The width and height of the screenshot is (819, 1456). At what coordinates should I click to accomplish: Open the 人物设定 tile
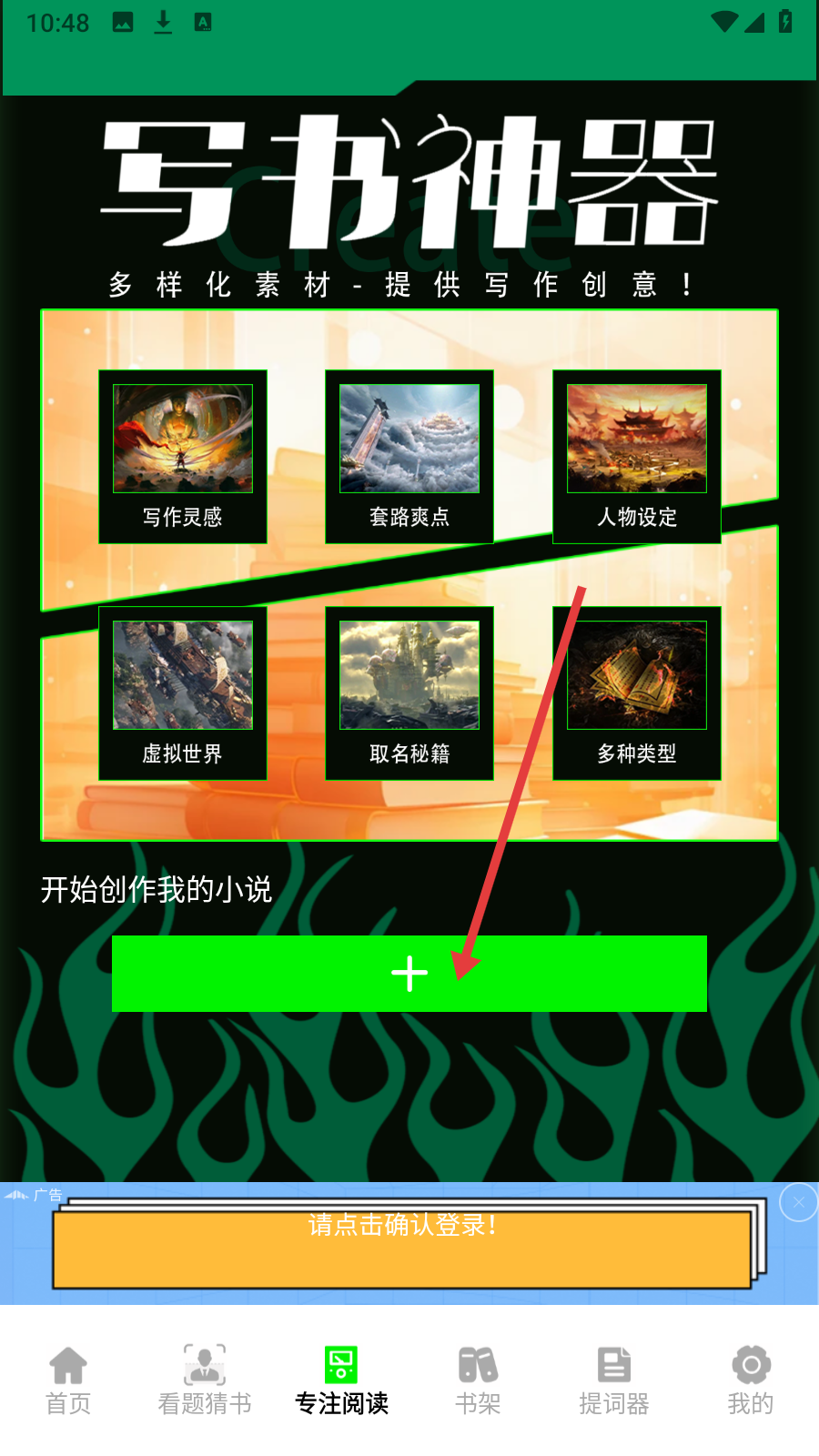637,457
